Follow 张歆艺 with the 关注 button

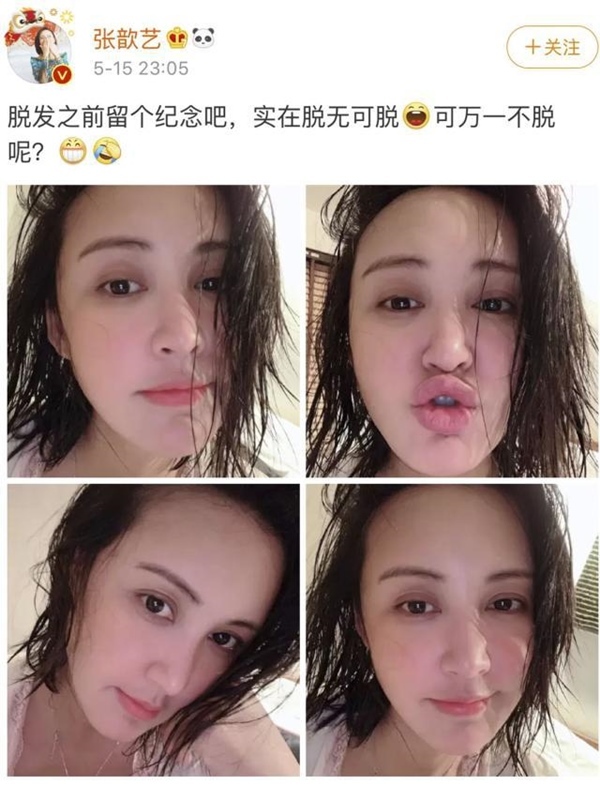pos(552,46)
